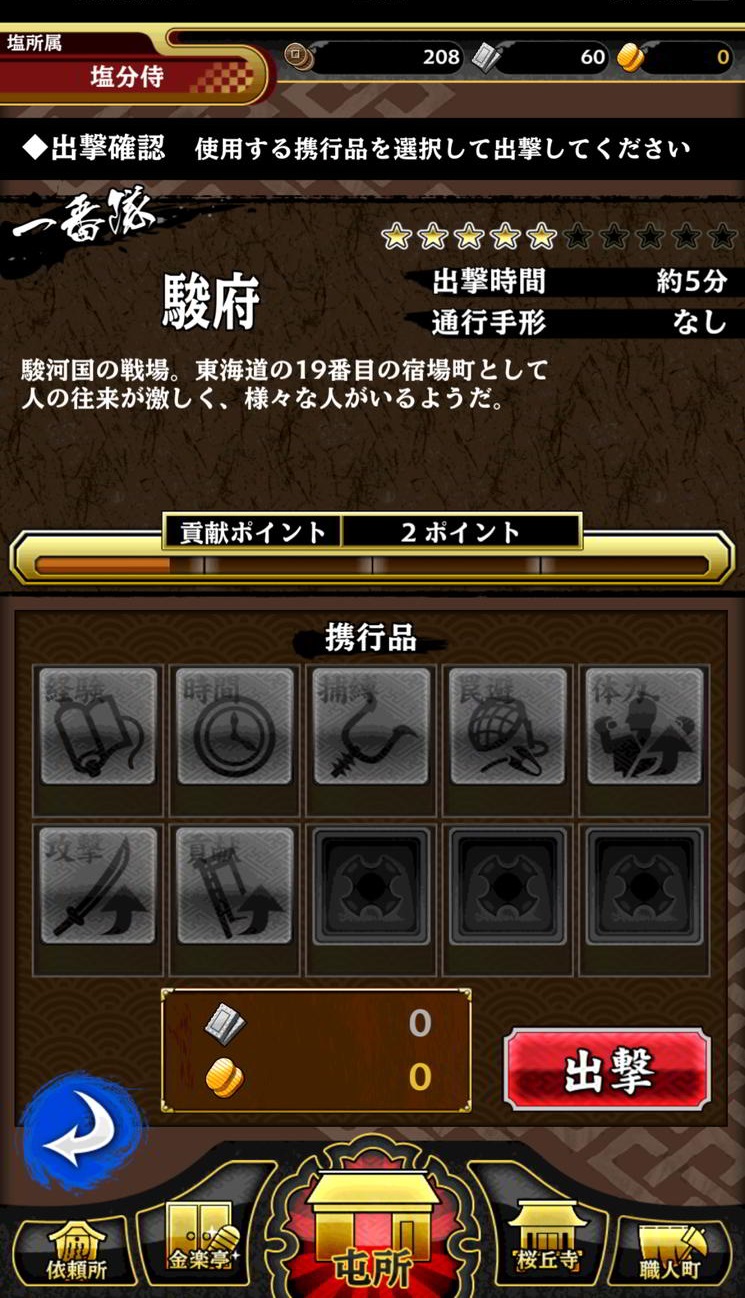Pick the 罠避 trap-avoid item
Image resolution: width=745 pixels, height=1298 pixels.
click(x=508, y=727)
